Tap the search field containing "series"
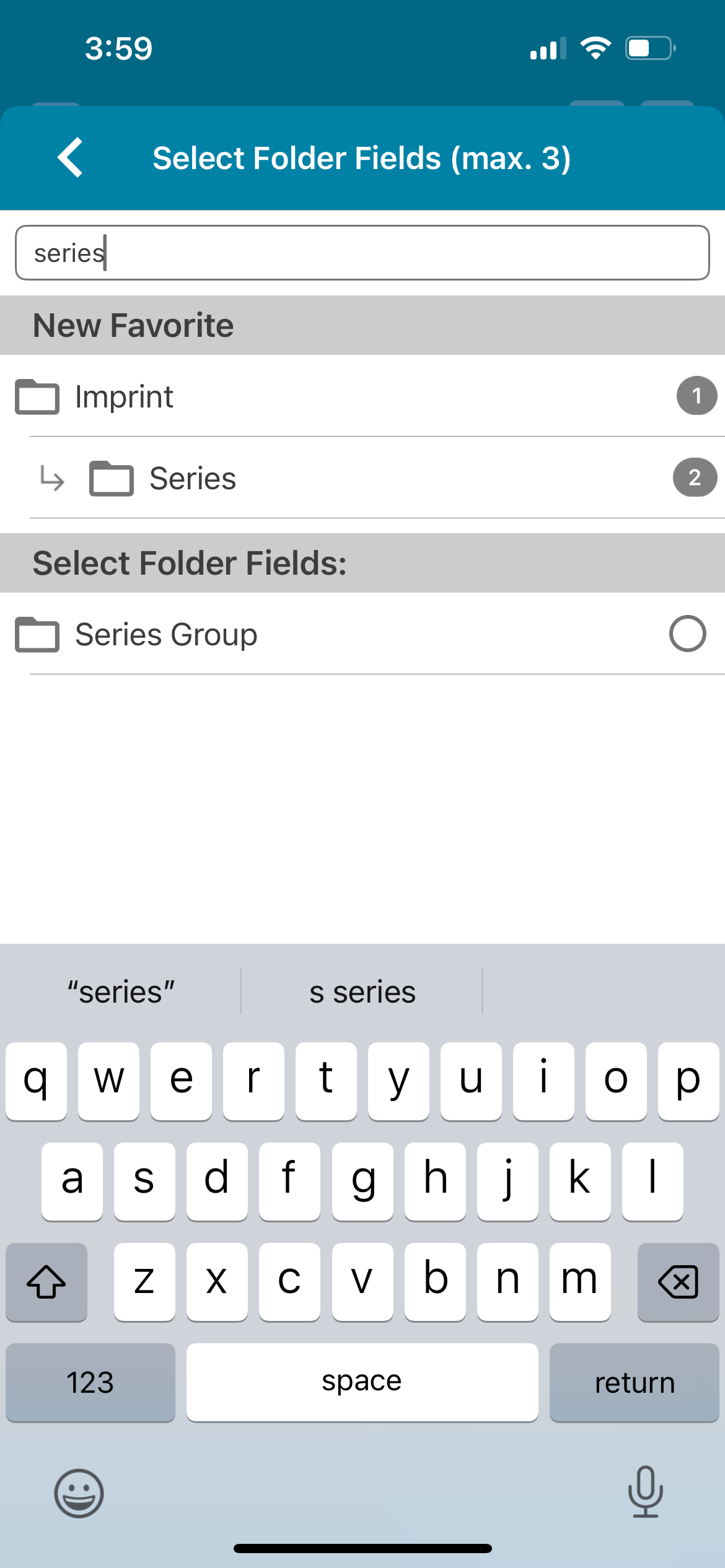Screen dimensions: 725x1568 362,253
